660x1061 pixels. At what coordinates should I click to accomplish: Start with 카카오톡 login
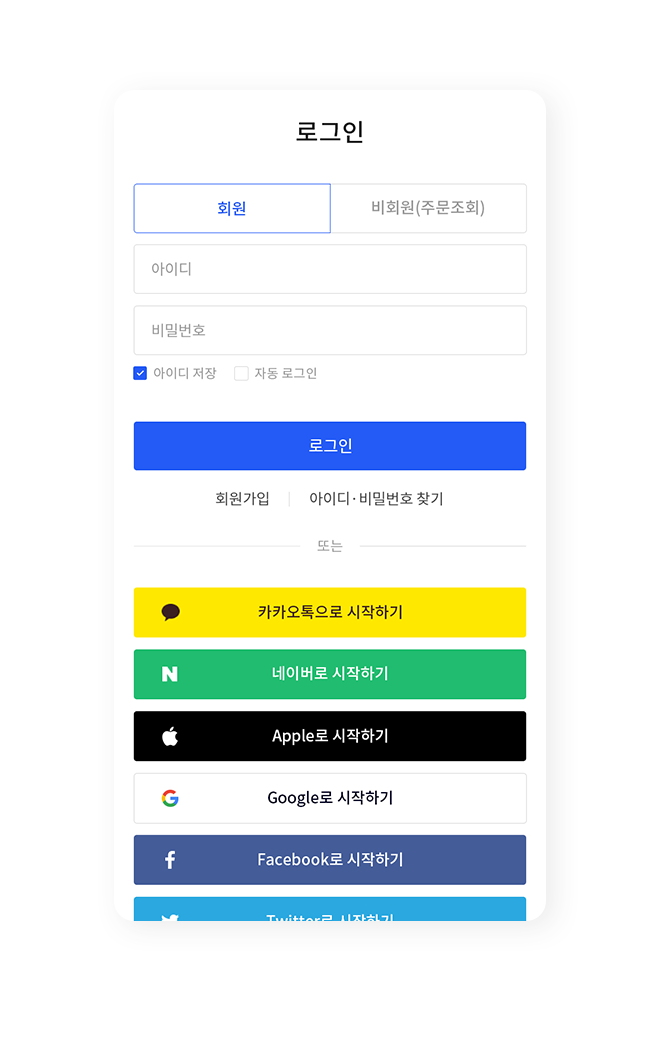(x=330, y=612)
